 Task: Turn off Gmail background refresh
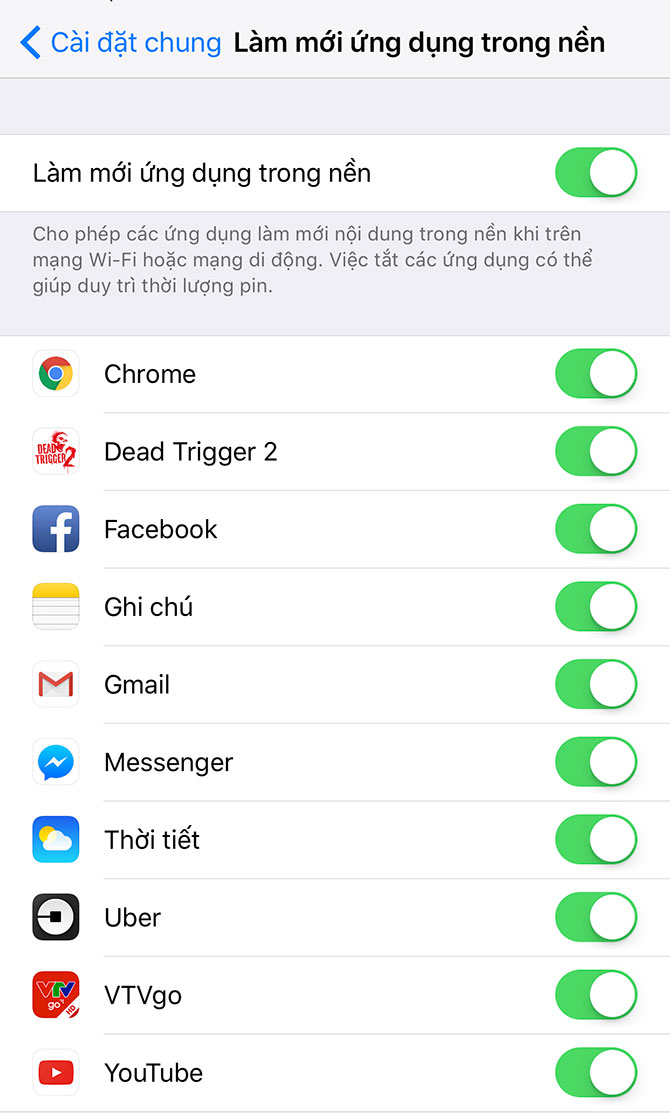pyautogui.click(x=596, y=685)
